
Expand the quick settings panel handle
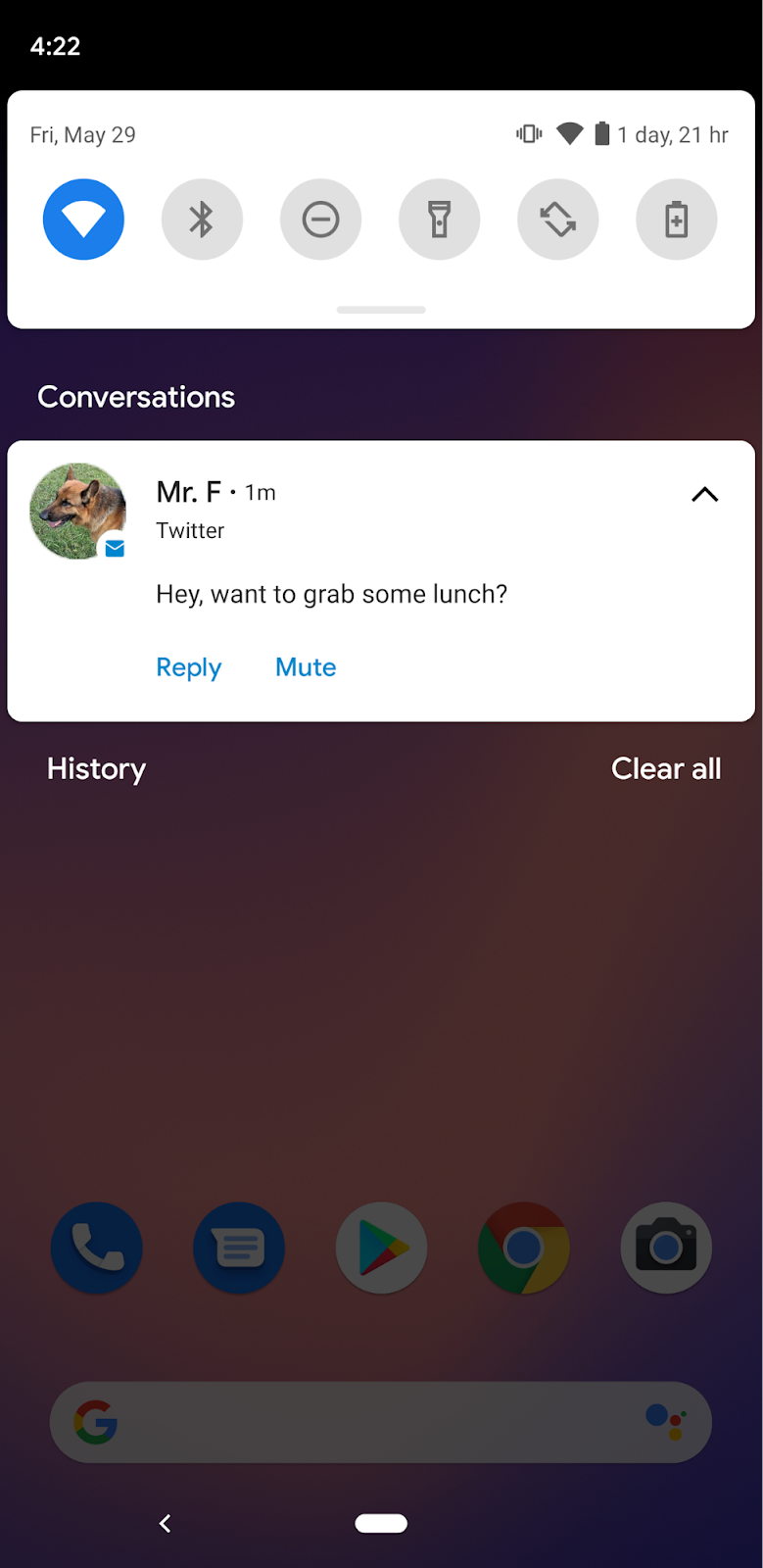click(x=381, y=310)
